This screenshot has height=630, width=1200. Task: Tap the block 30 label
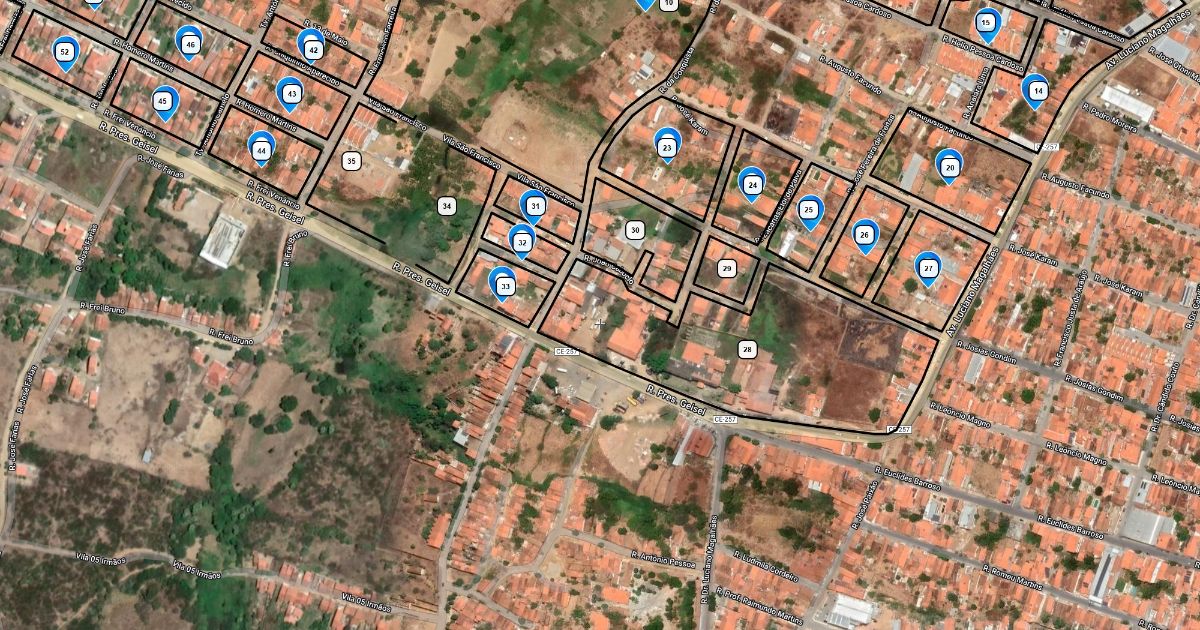[x=634, y=230]
